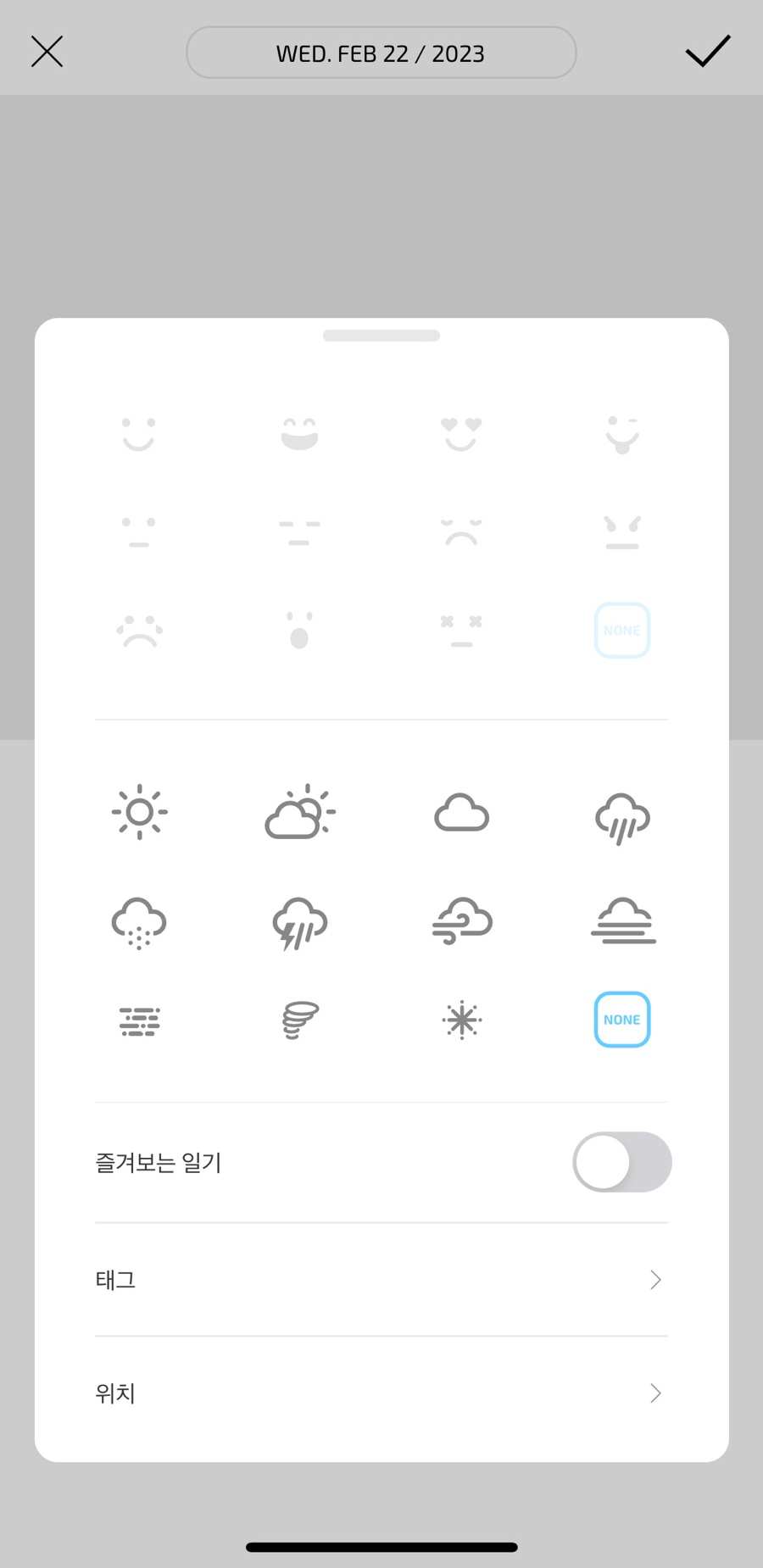Tap the sheet's drag handle
This screenshot has width=763, height=1568.
coord(381,336)
